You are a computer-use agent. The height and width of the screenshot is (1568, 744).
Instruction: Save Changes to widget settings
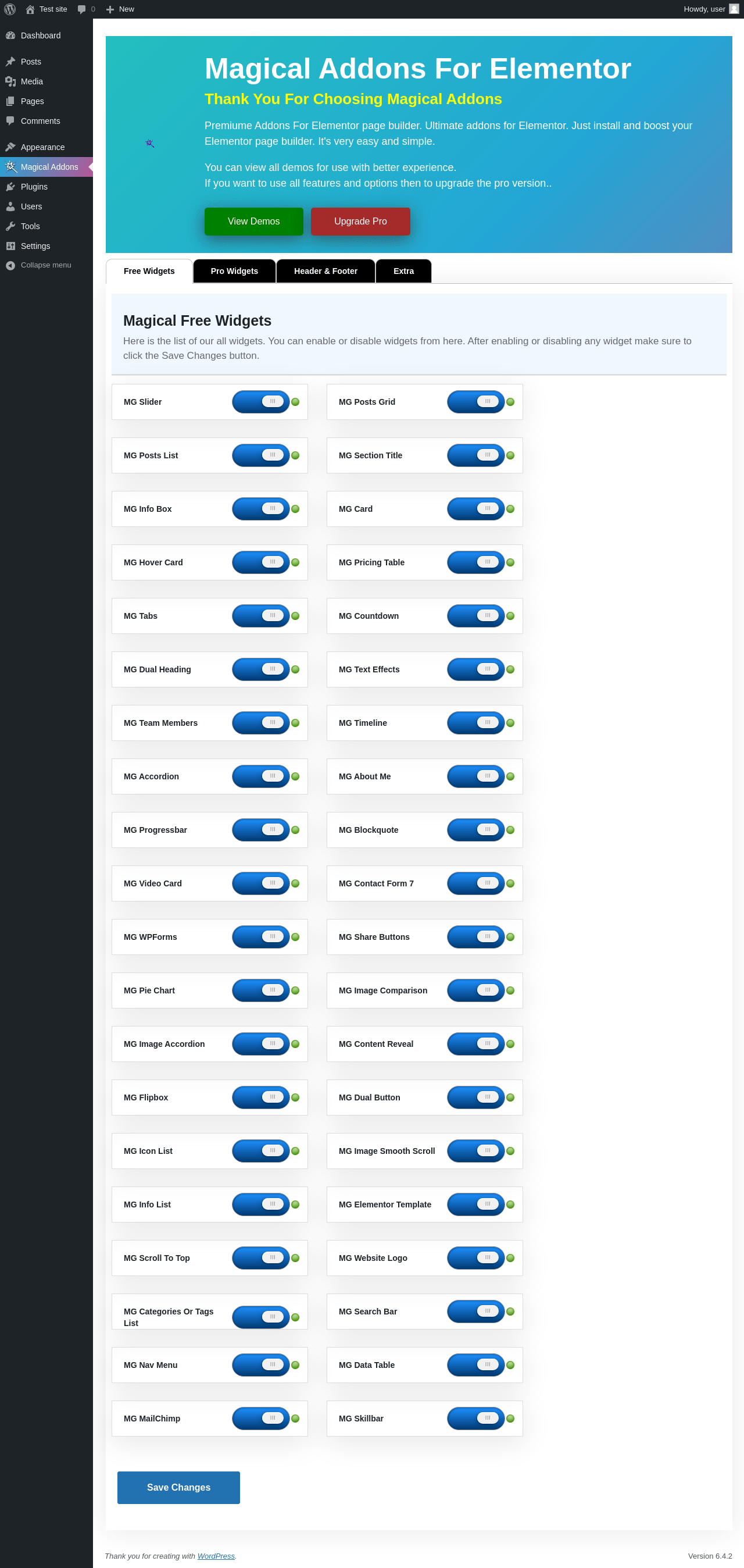pos(178,1487)
